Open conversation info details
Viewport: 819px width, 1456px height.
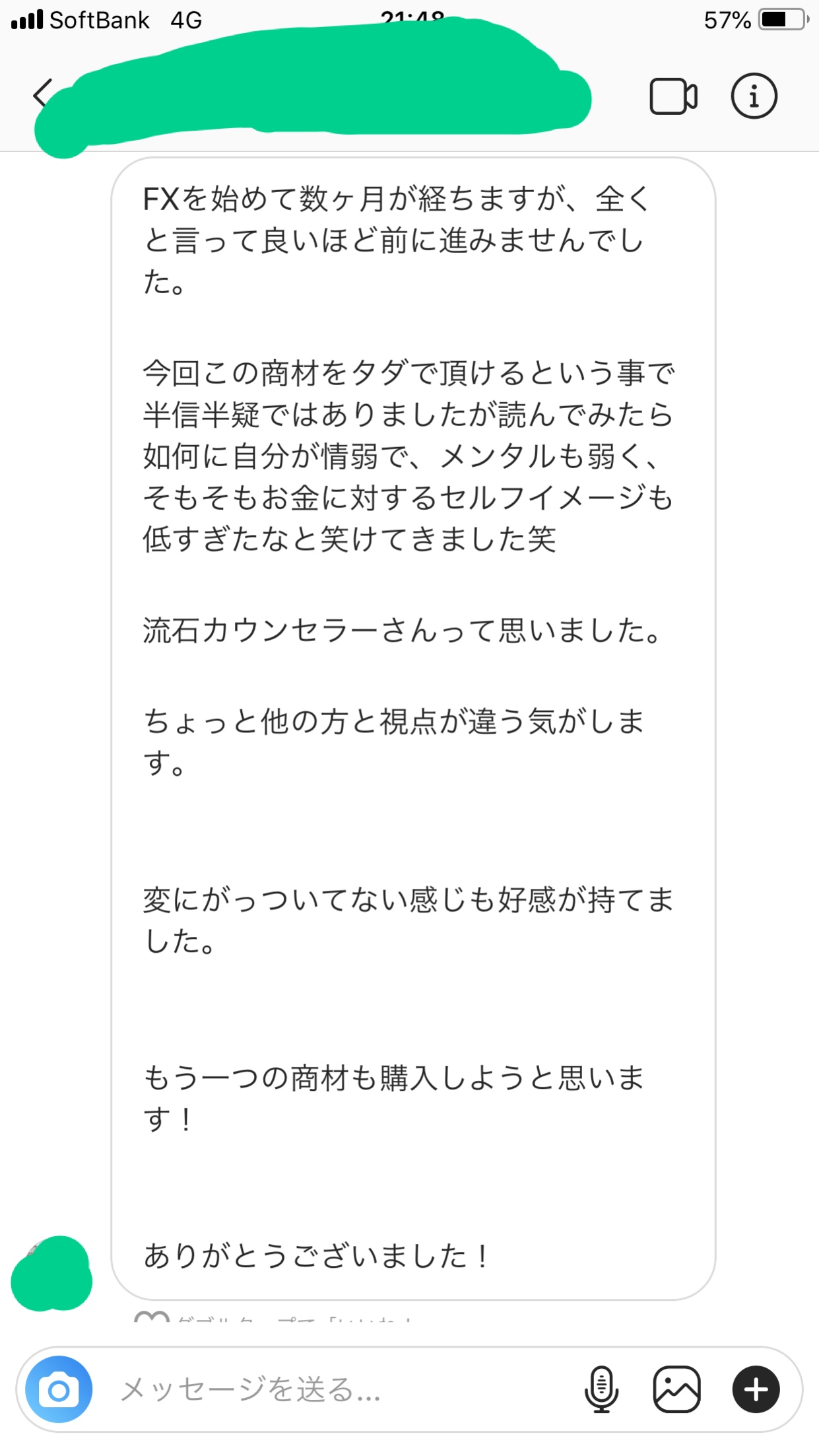point(754,96)
